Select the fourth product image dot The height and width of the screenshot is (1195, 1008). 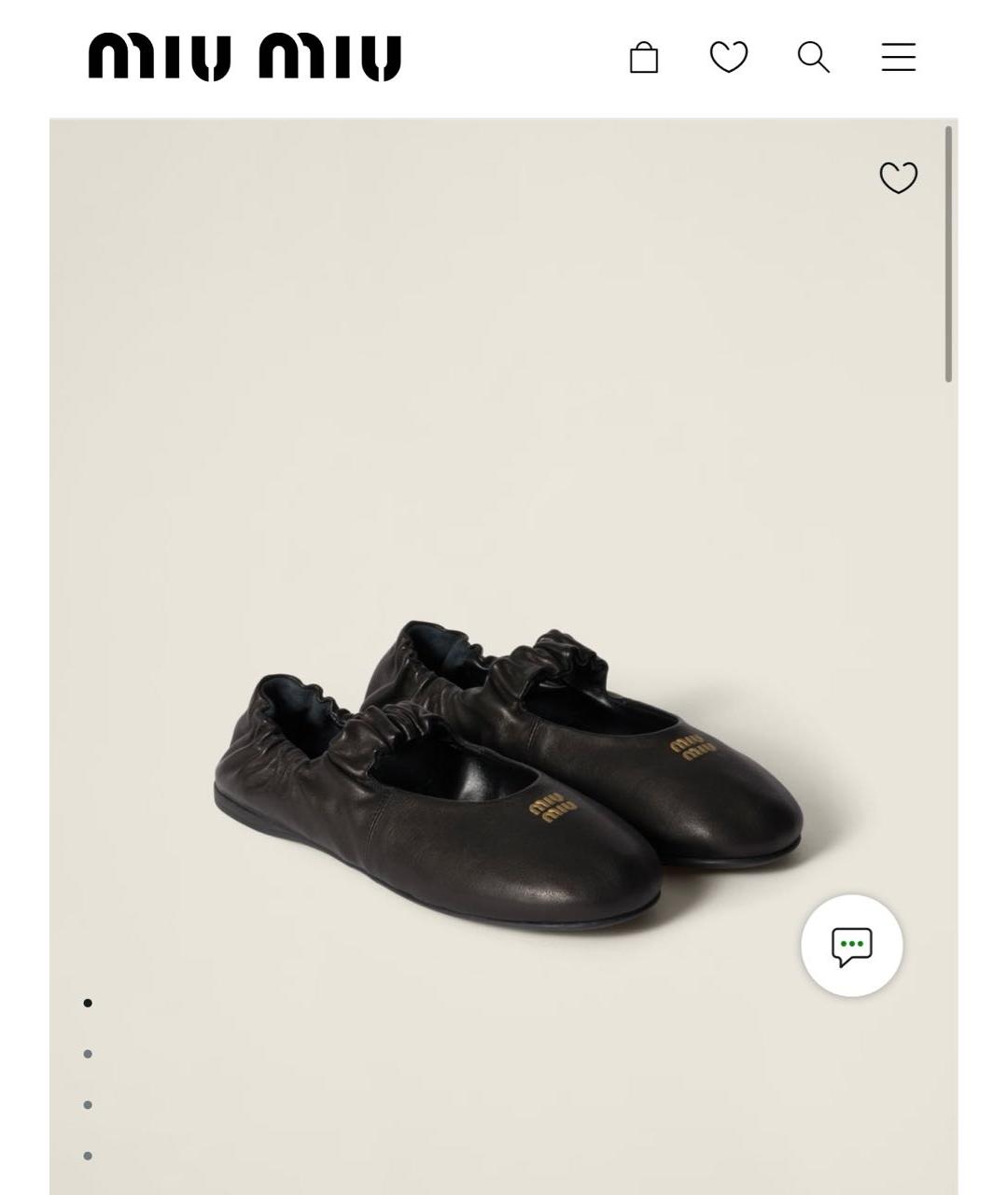[88, 1156]
